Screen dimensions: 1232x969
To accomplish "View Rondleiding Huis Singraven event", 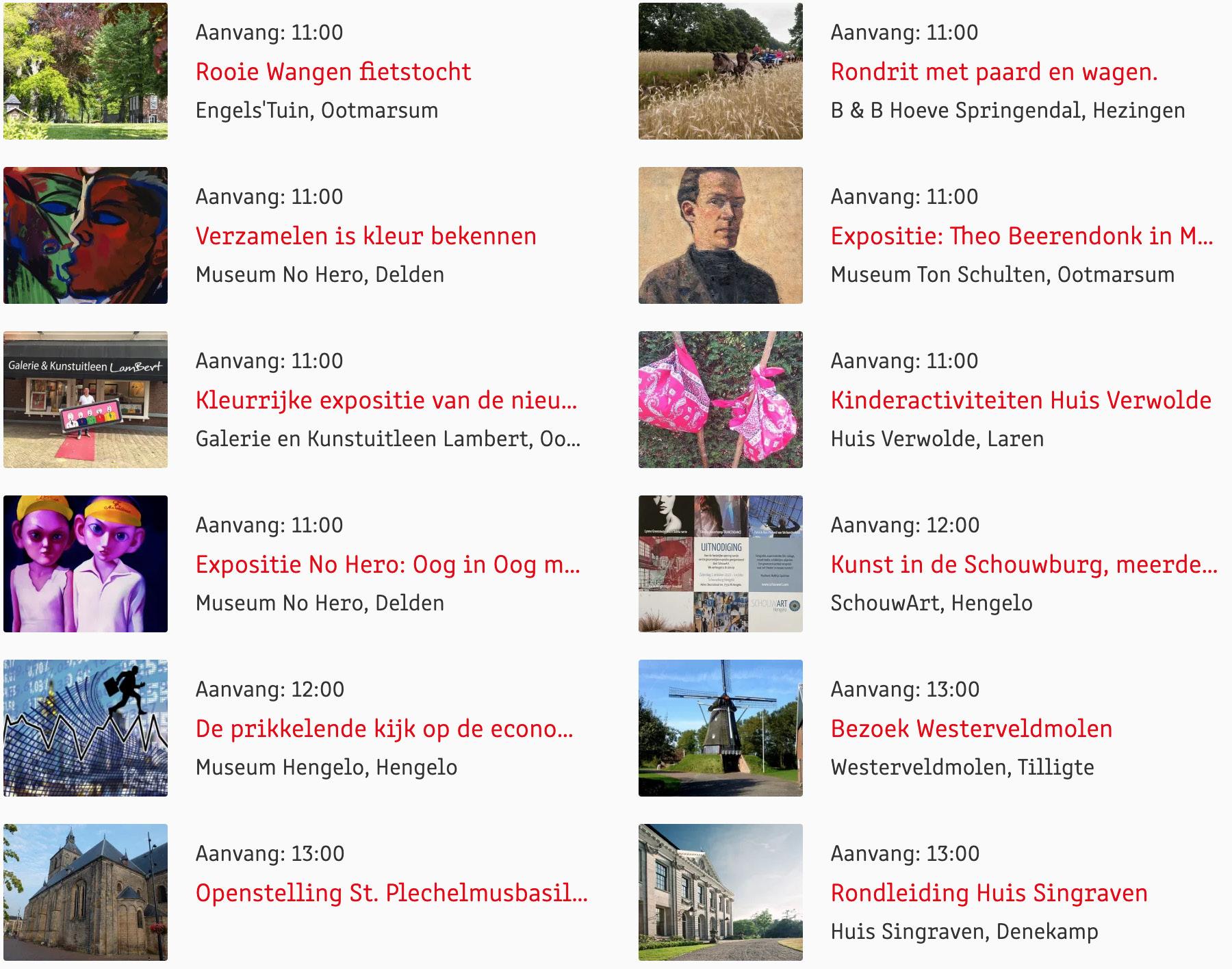I will 989,893.
